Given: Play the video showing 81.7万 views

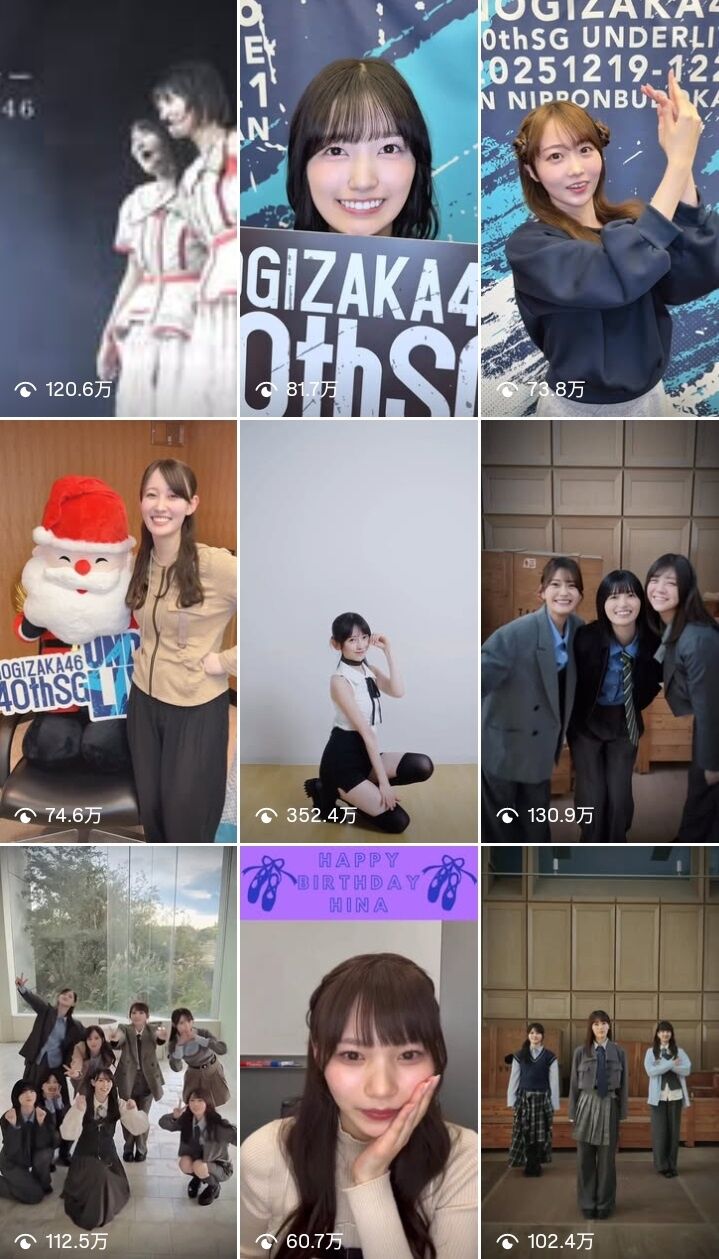Looking at the screenshot, I should click(359, 207).
